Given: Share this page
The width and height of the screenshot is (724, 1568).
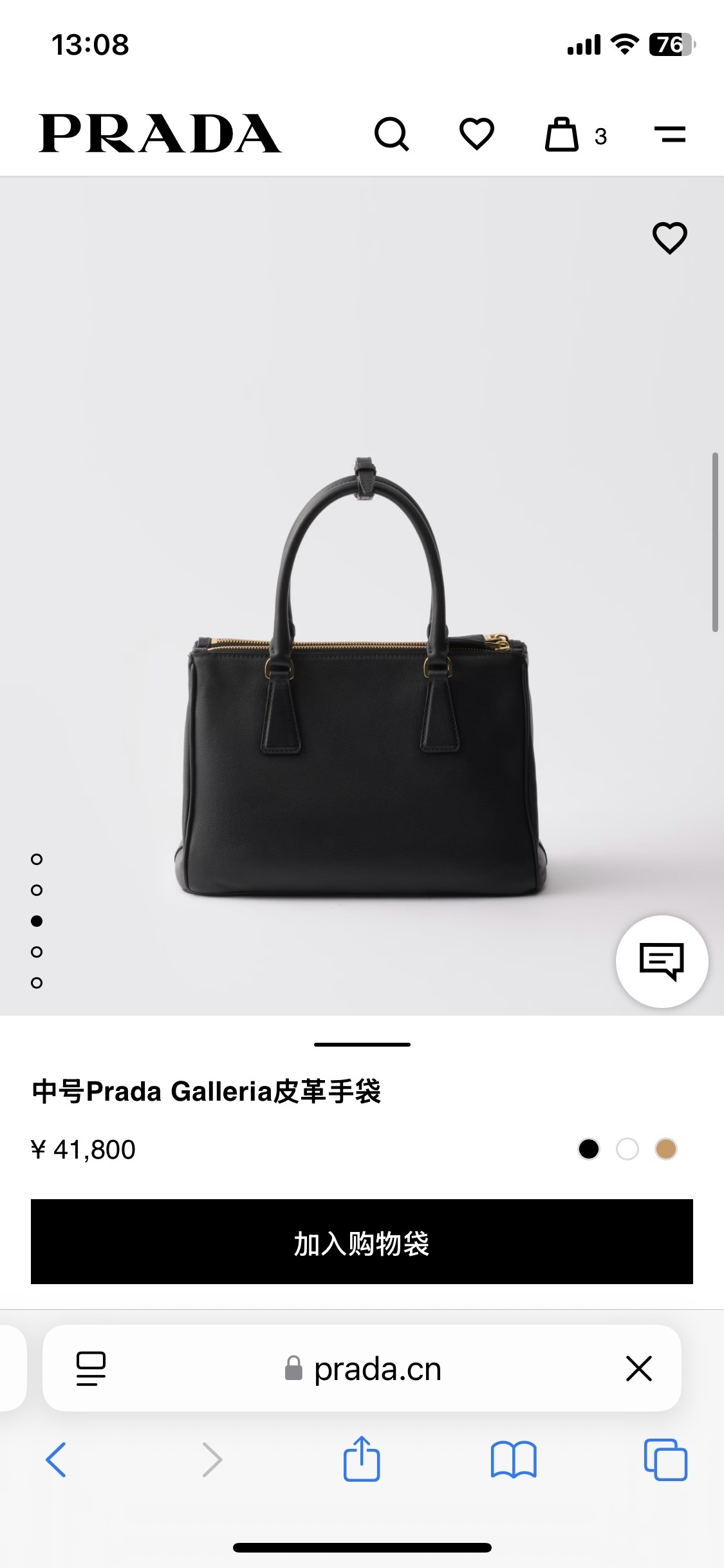Looking at the screenshot, I should click(x=362, y=1459).
